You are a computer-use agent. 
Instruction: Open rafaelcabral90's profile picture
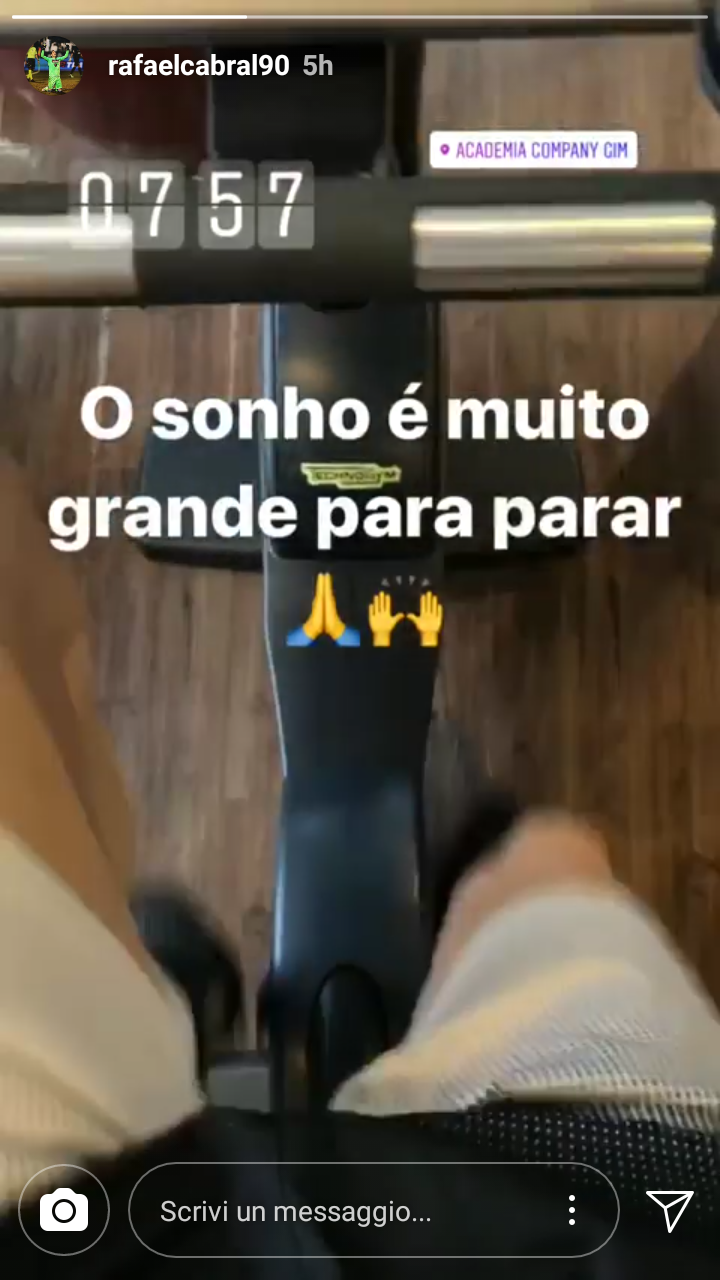(53, 66)
